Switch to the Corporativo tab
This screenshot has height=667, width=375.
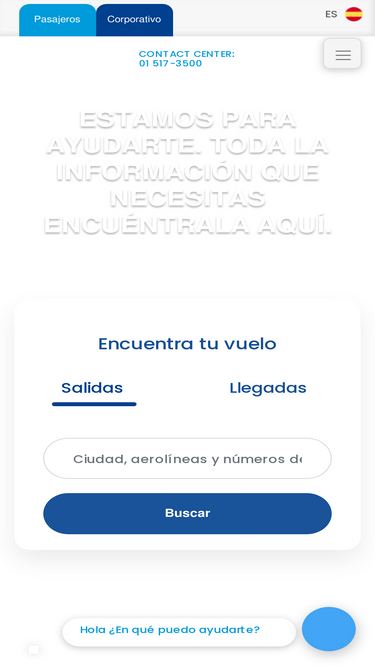coord(134,20)
